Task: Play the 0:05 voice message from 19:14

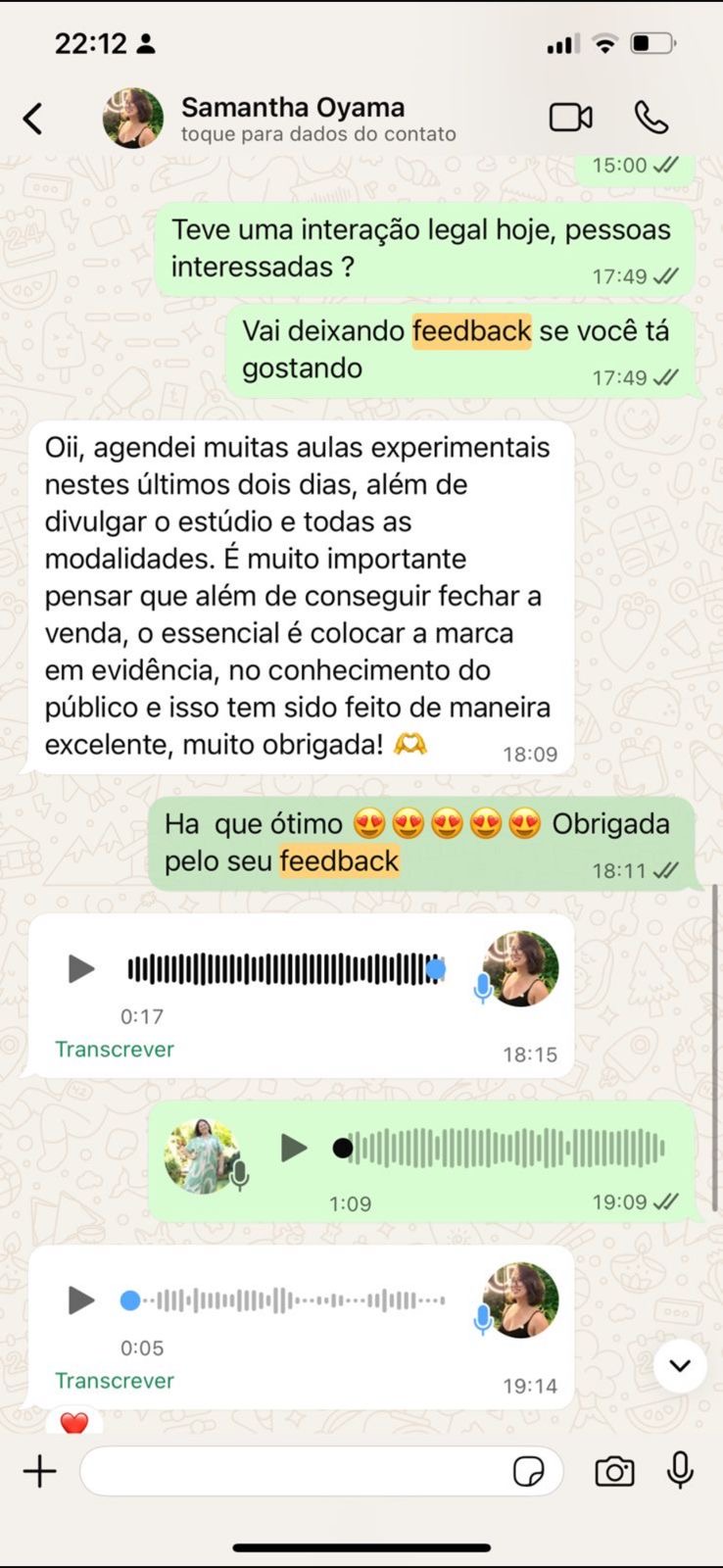Action: (81, 1300)
